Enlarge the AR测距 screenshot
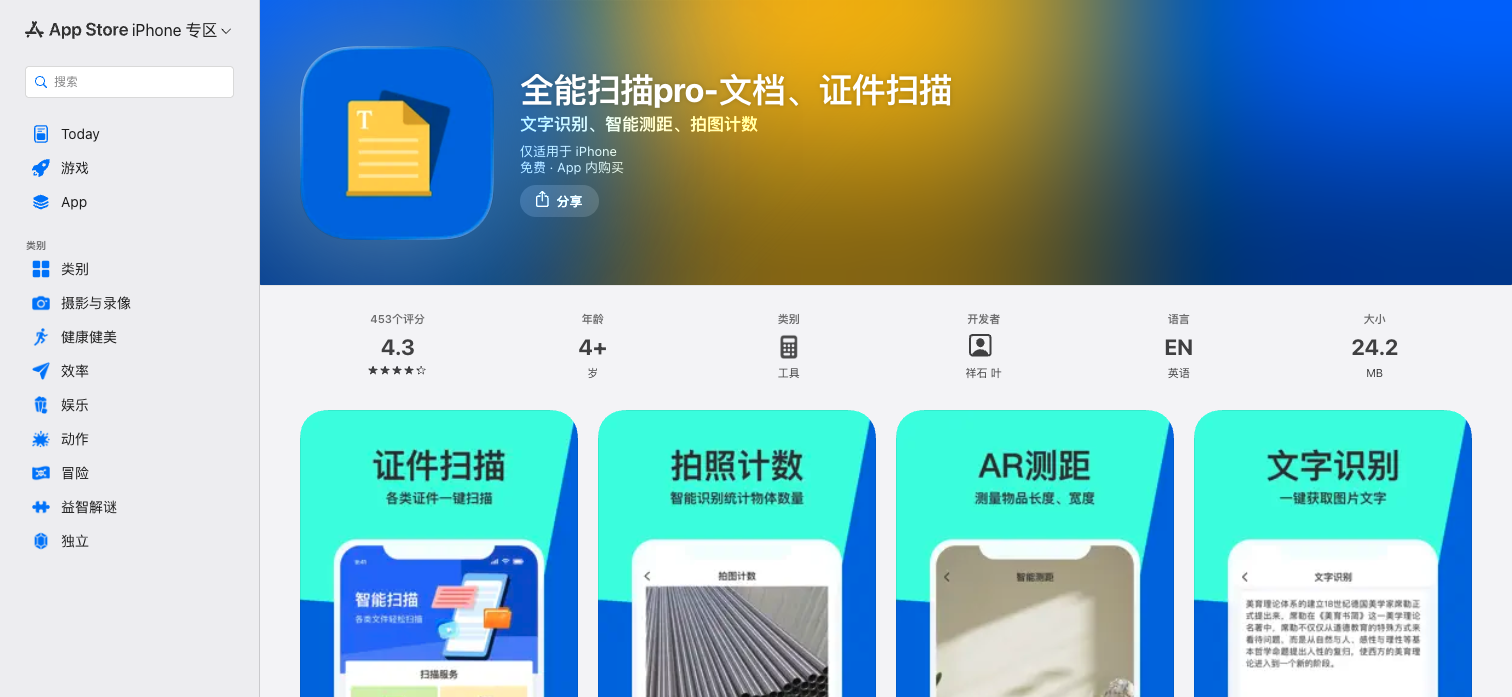This screenshot has width=1512, height=697. 1035,553
